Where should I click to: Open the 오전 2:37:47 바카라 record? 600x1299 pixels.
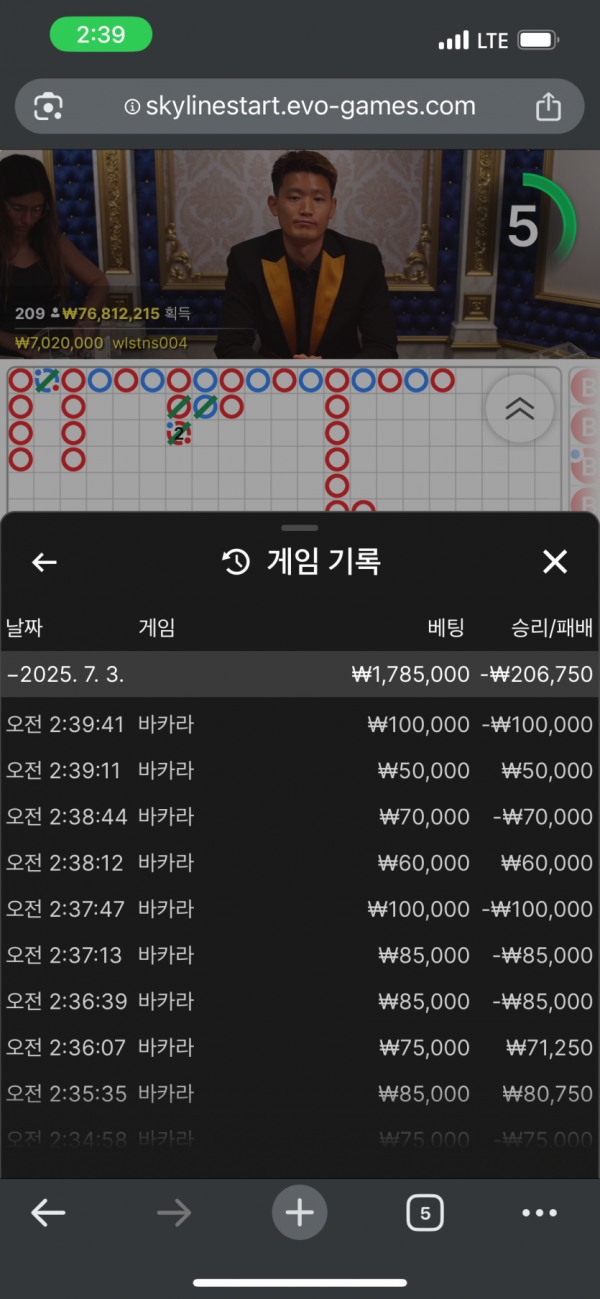pyautogui.click(x=300, y=909)
